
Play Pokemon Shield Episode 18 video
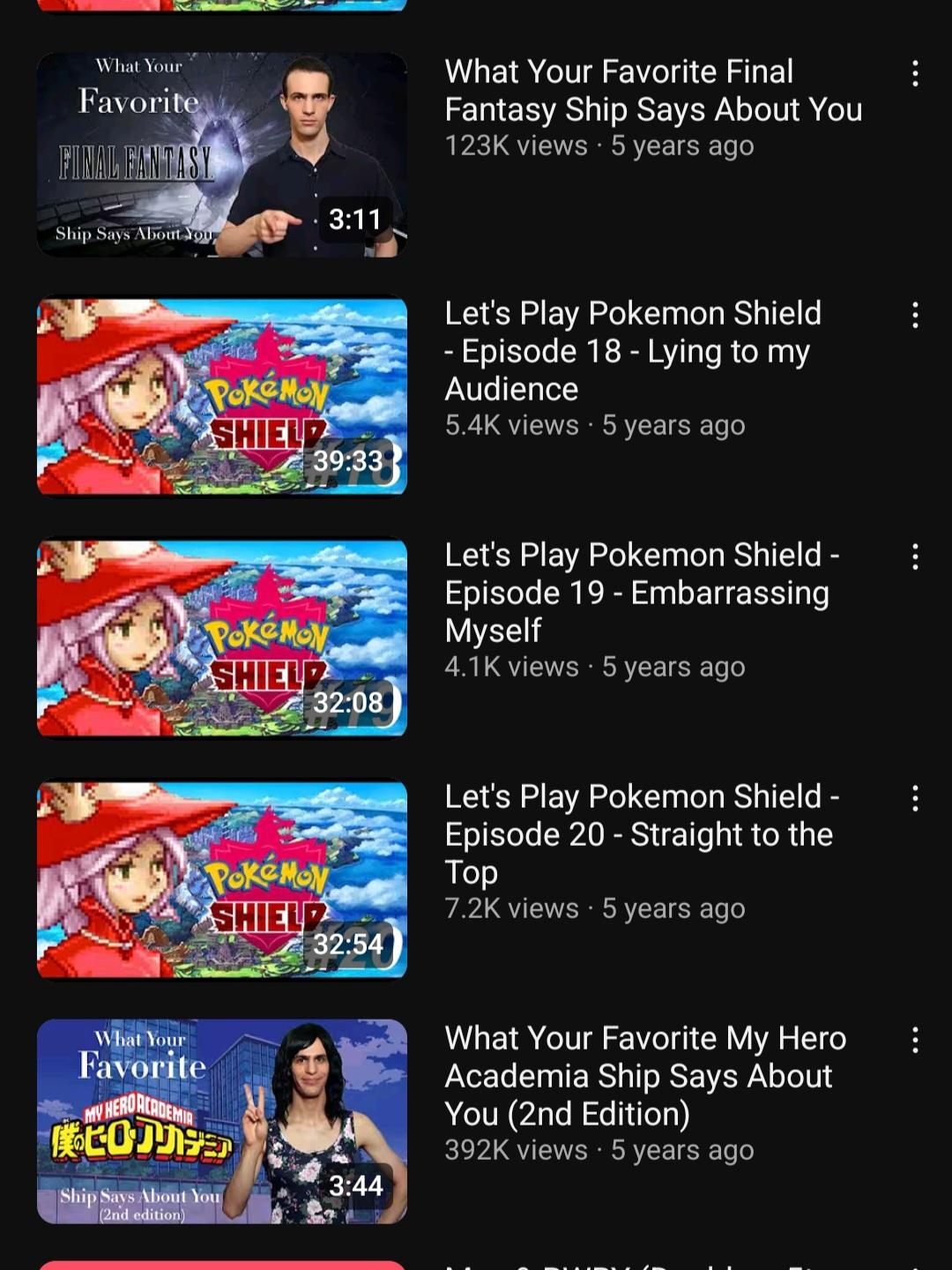point(221,396)
